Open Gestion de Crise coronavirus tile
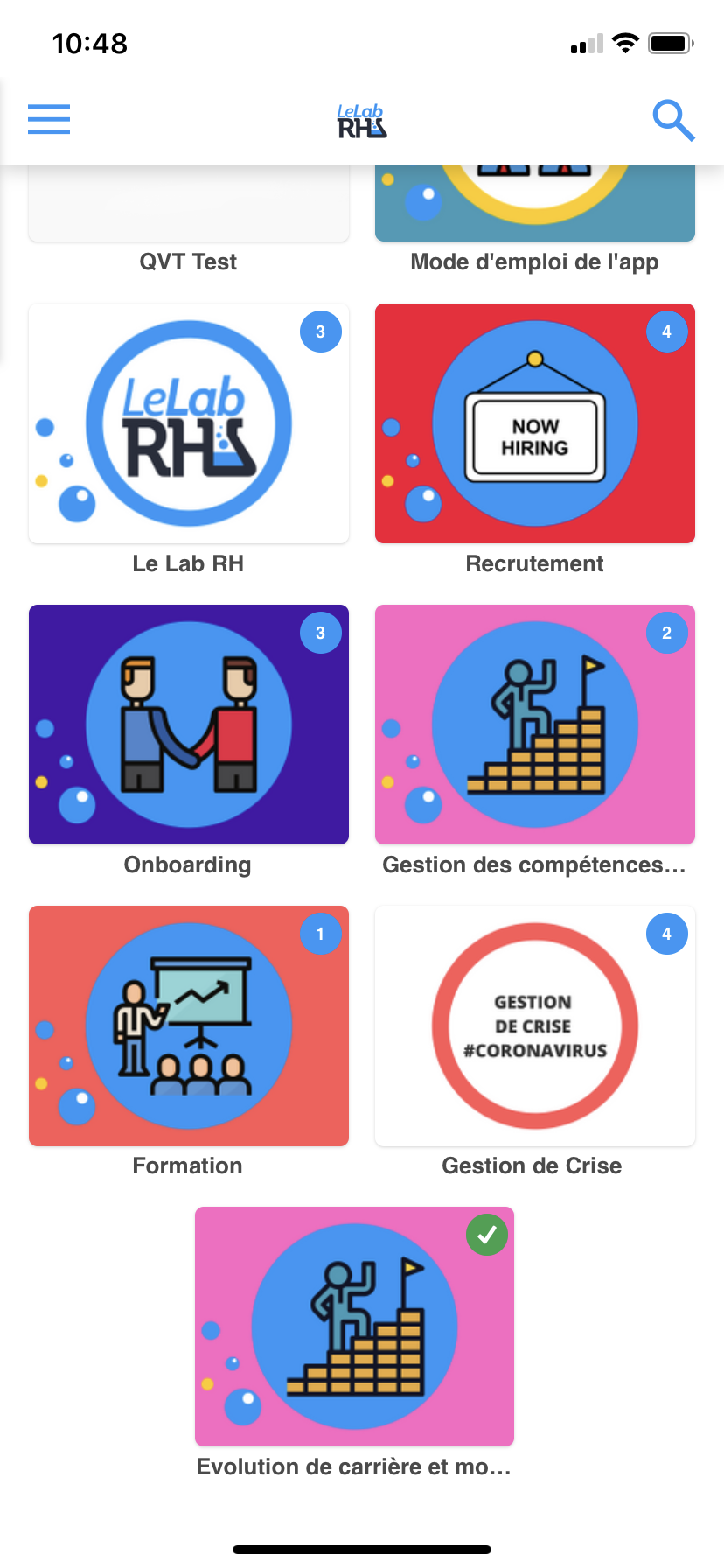This screenshot has width=724, height=1568. pos(534,1025)
